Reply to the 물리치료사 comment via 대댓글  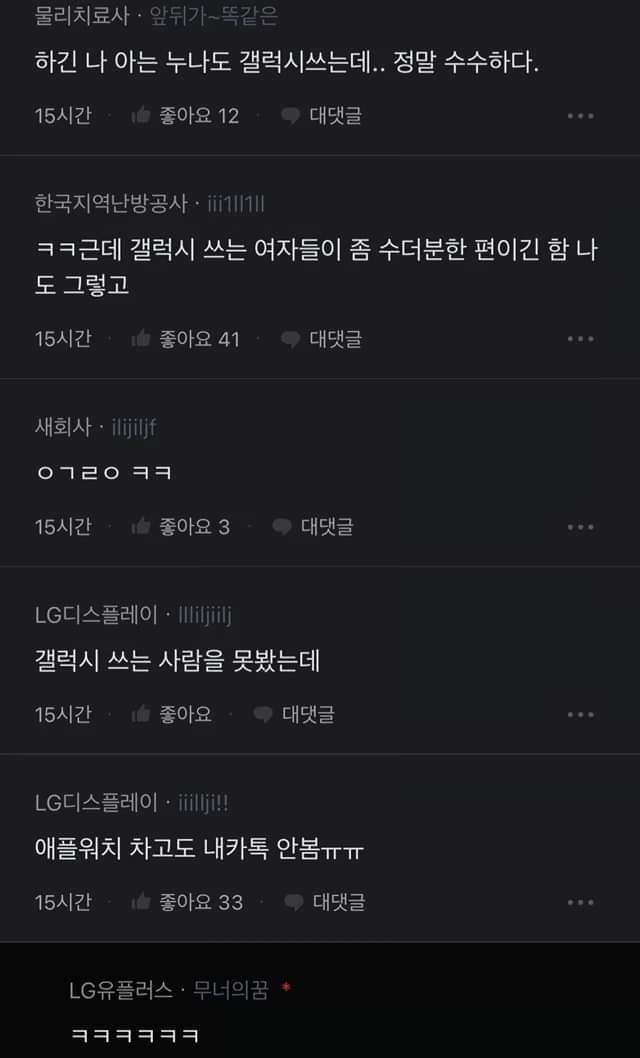click(x=321, y=116)
